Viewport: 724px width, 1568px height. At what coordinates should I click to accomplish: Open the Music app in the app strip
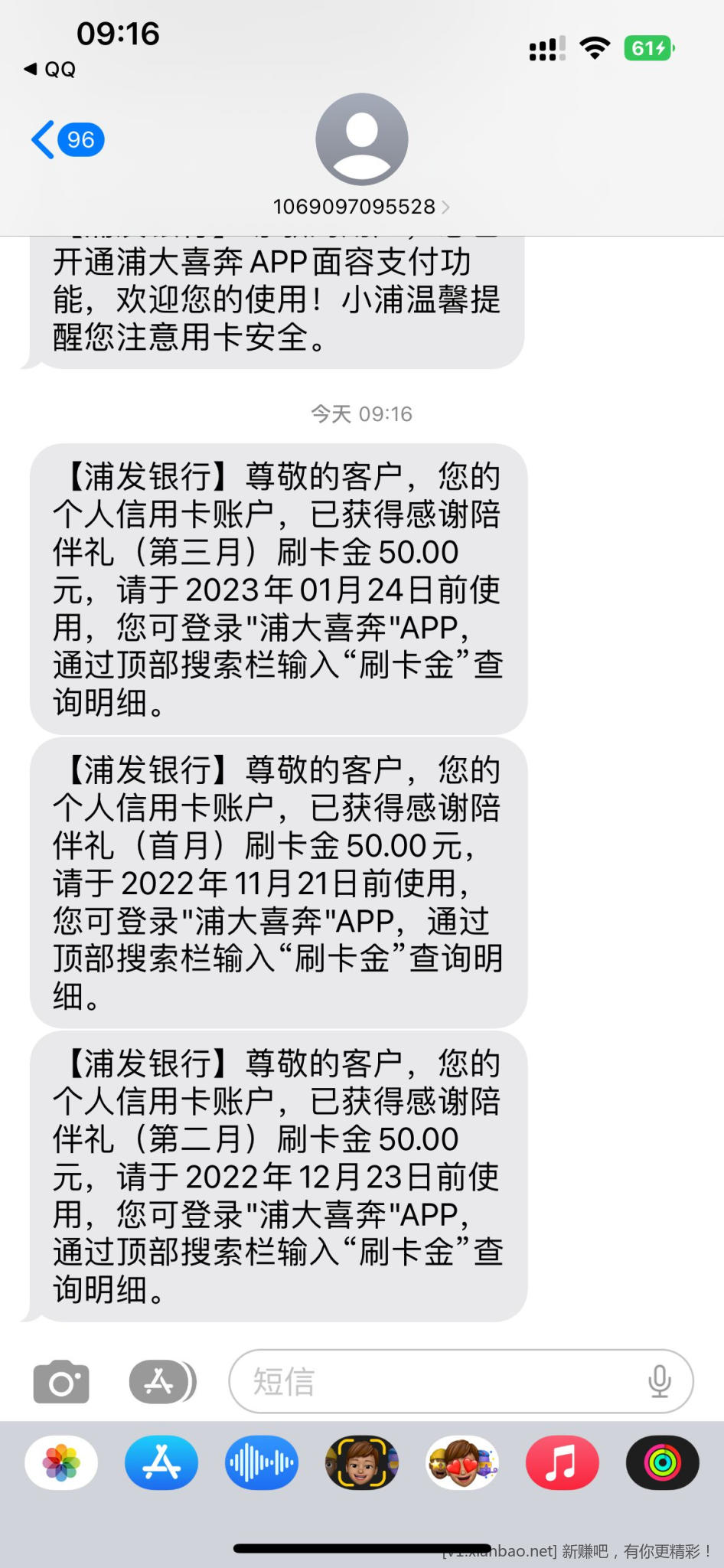(x=563, y=1463)
